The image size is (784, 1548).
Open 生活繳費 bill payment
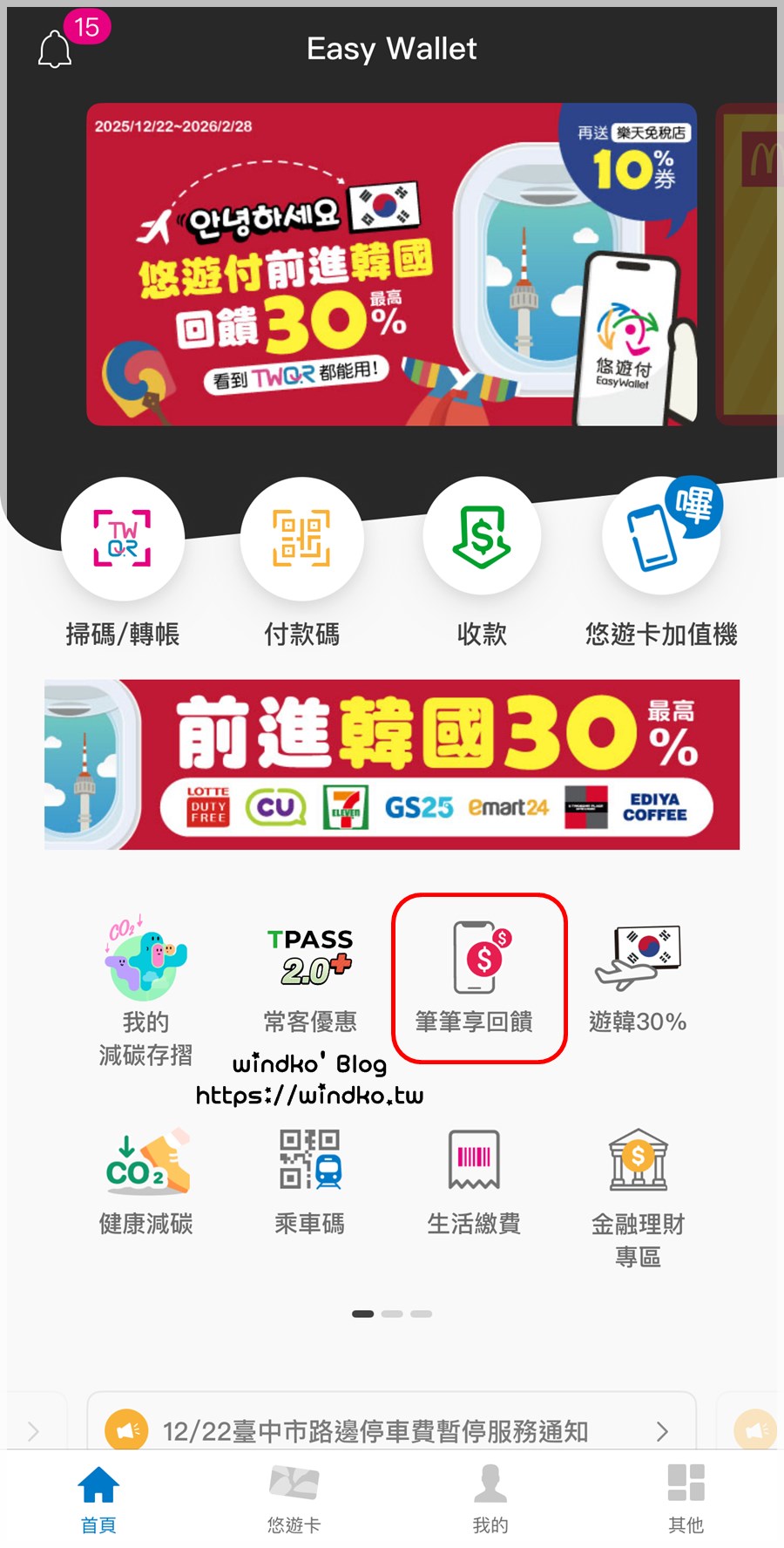point(474,1181)
